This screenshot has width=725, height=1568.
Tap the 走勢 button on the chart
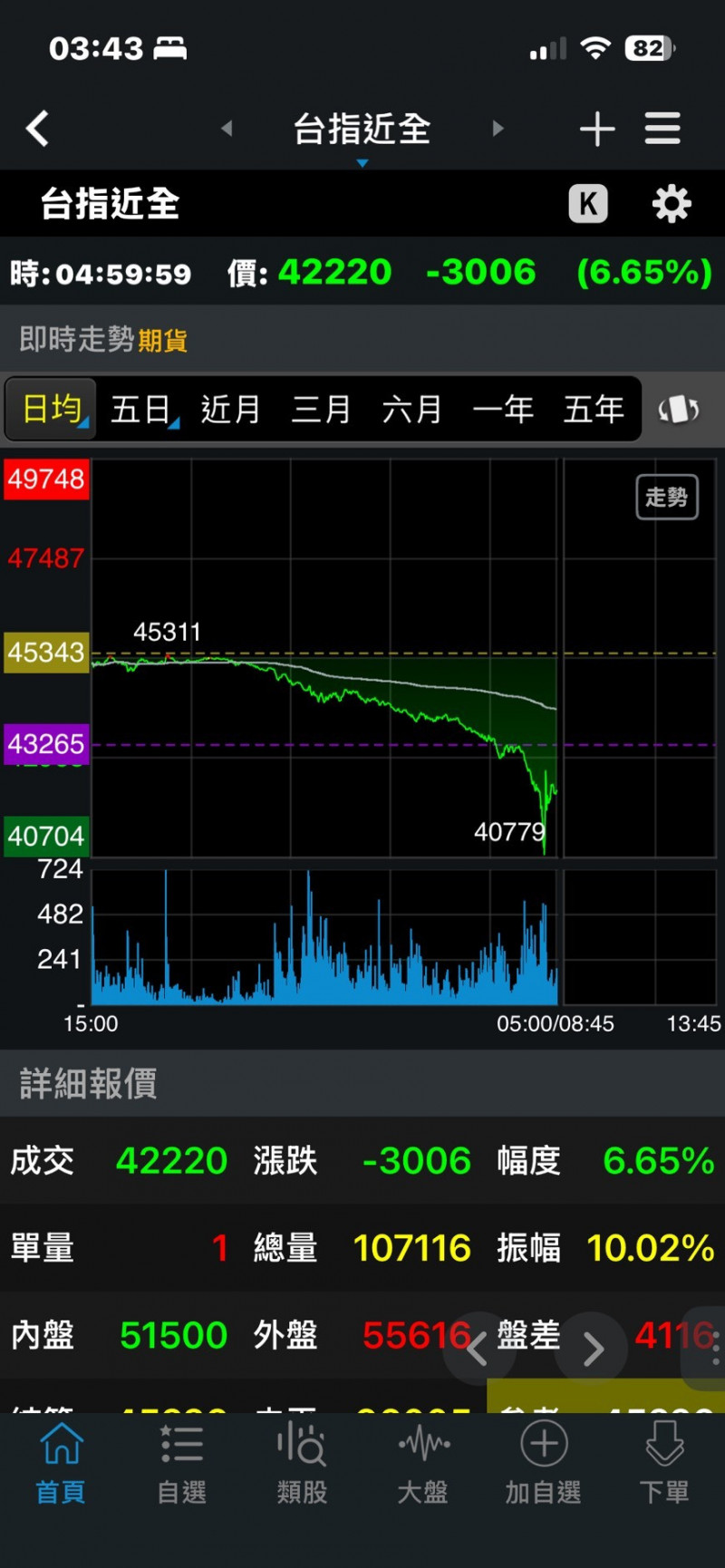667,497
